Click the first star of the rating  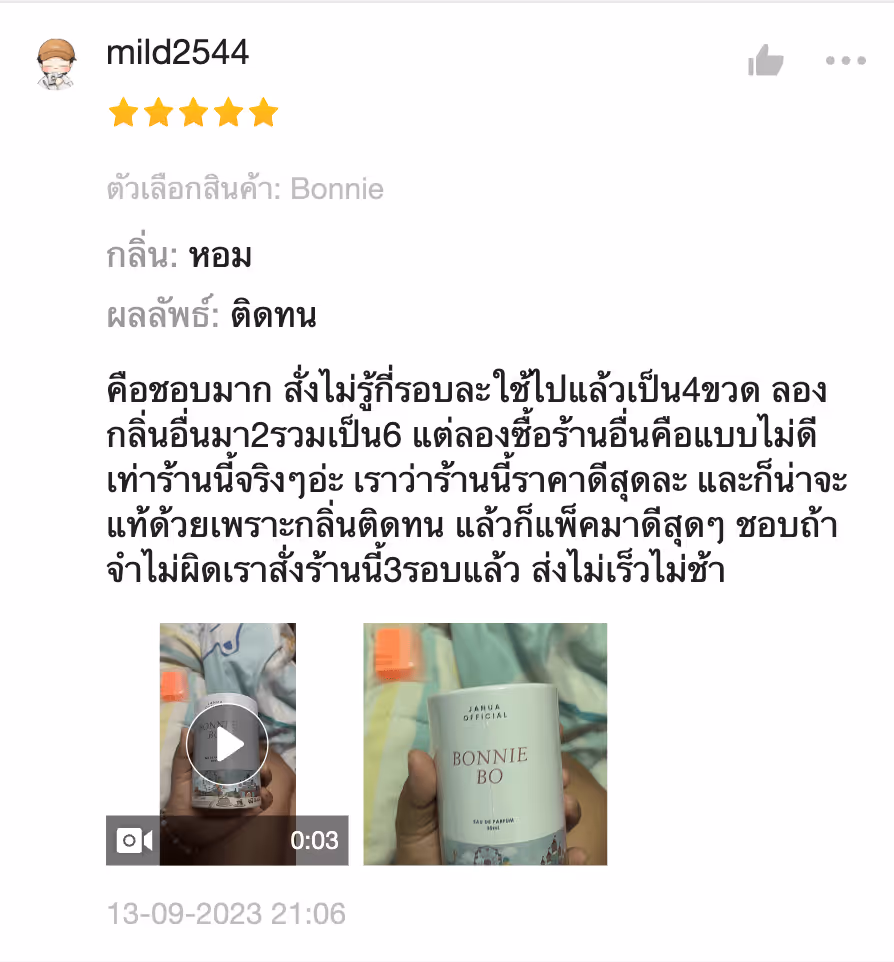point(122,112)
